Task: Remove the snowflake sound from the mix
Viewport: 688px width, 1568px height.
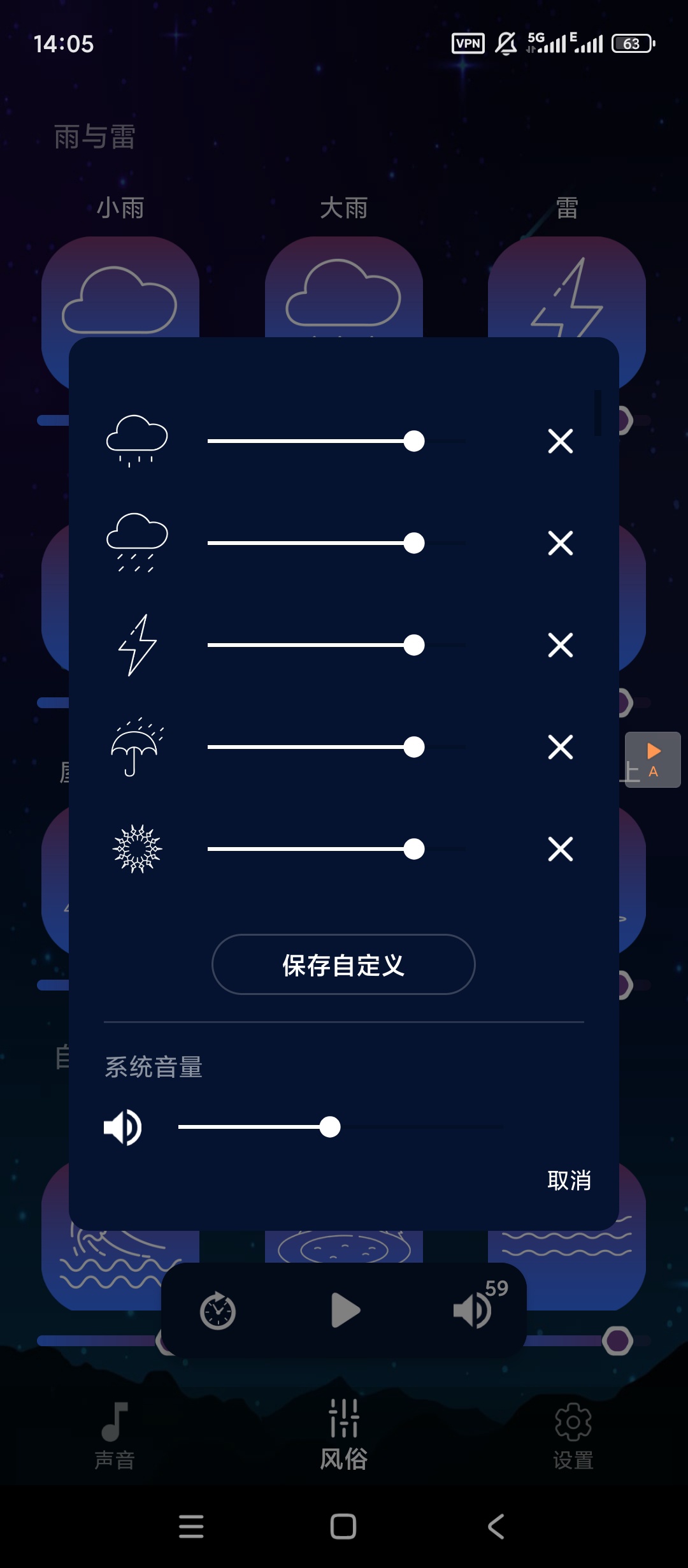Action: (561, 849)
